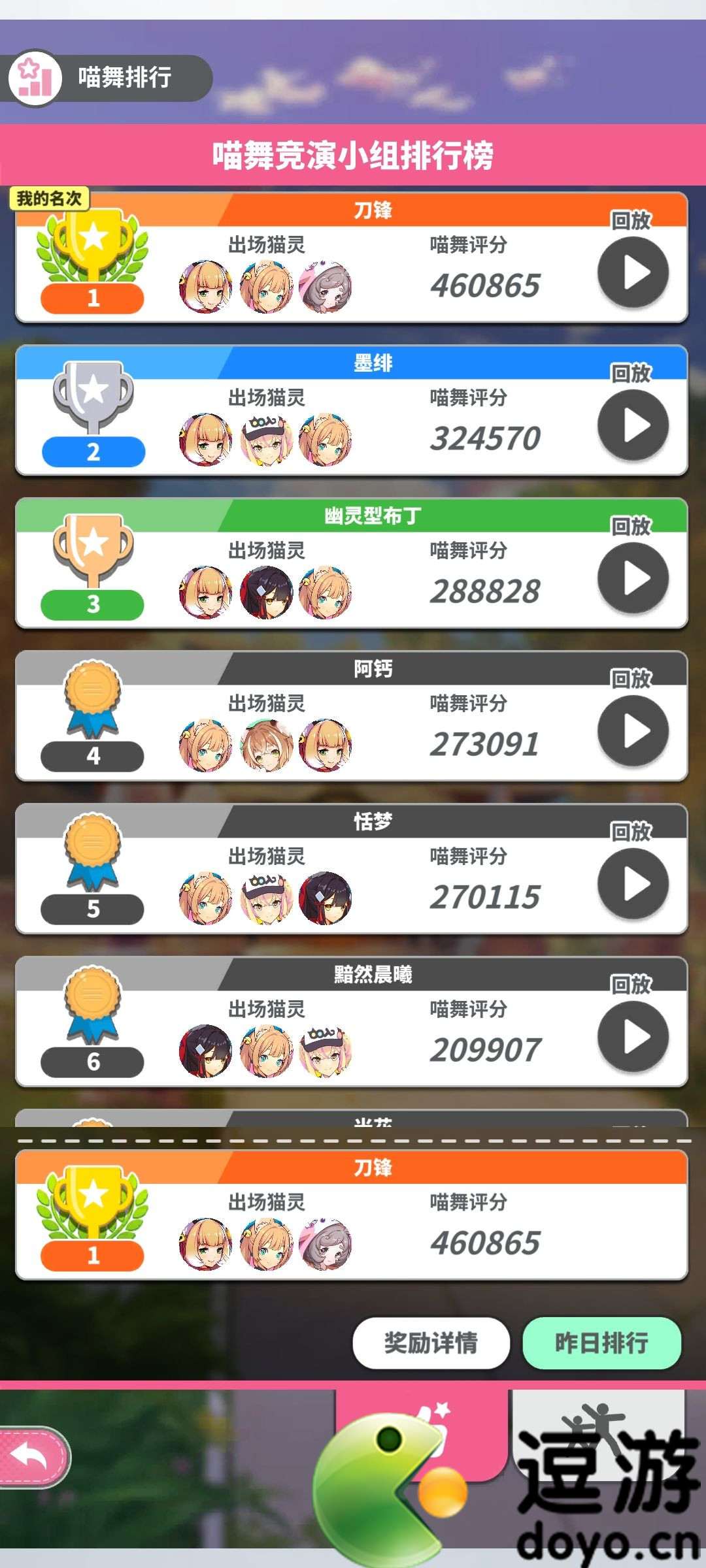Start the replay for 阿钙
The height and width of the screenshot is (1568, 706).
pyautogui.click(x=633, y=731)
